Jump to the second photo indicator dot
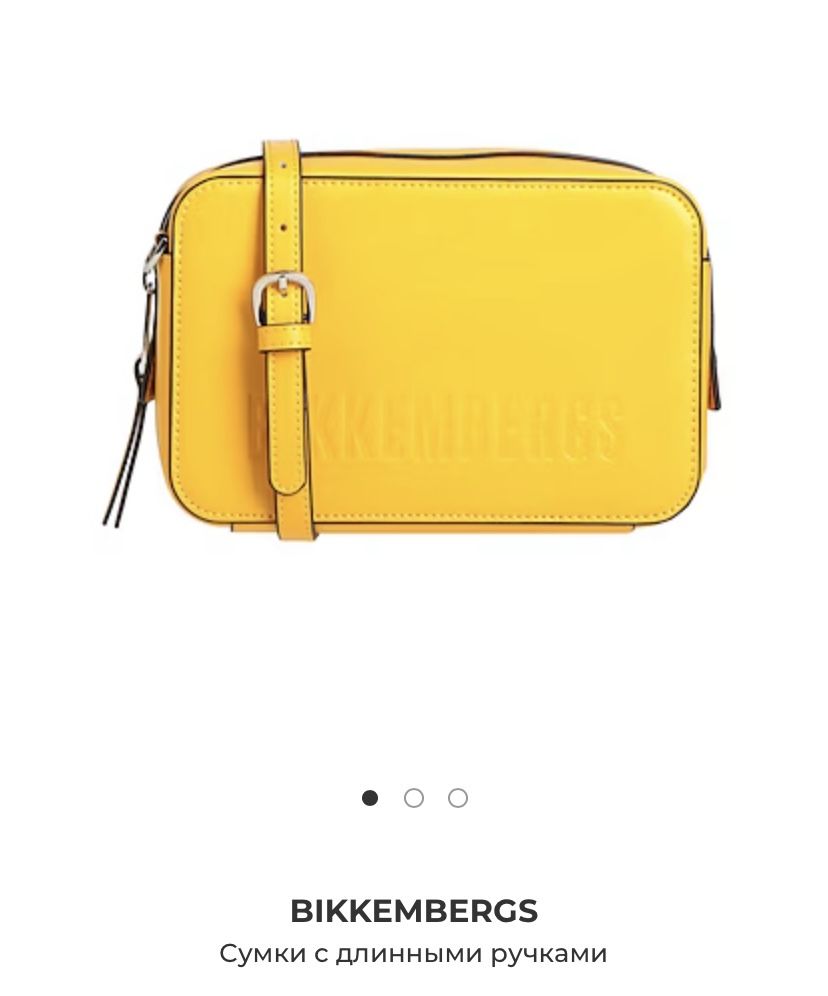The height and width of the screenshot is (996, 828). 414,798
